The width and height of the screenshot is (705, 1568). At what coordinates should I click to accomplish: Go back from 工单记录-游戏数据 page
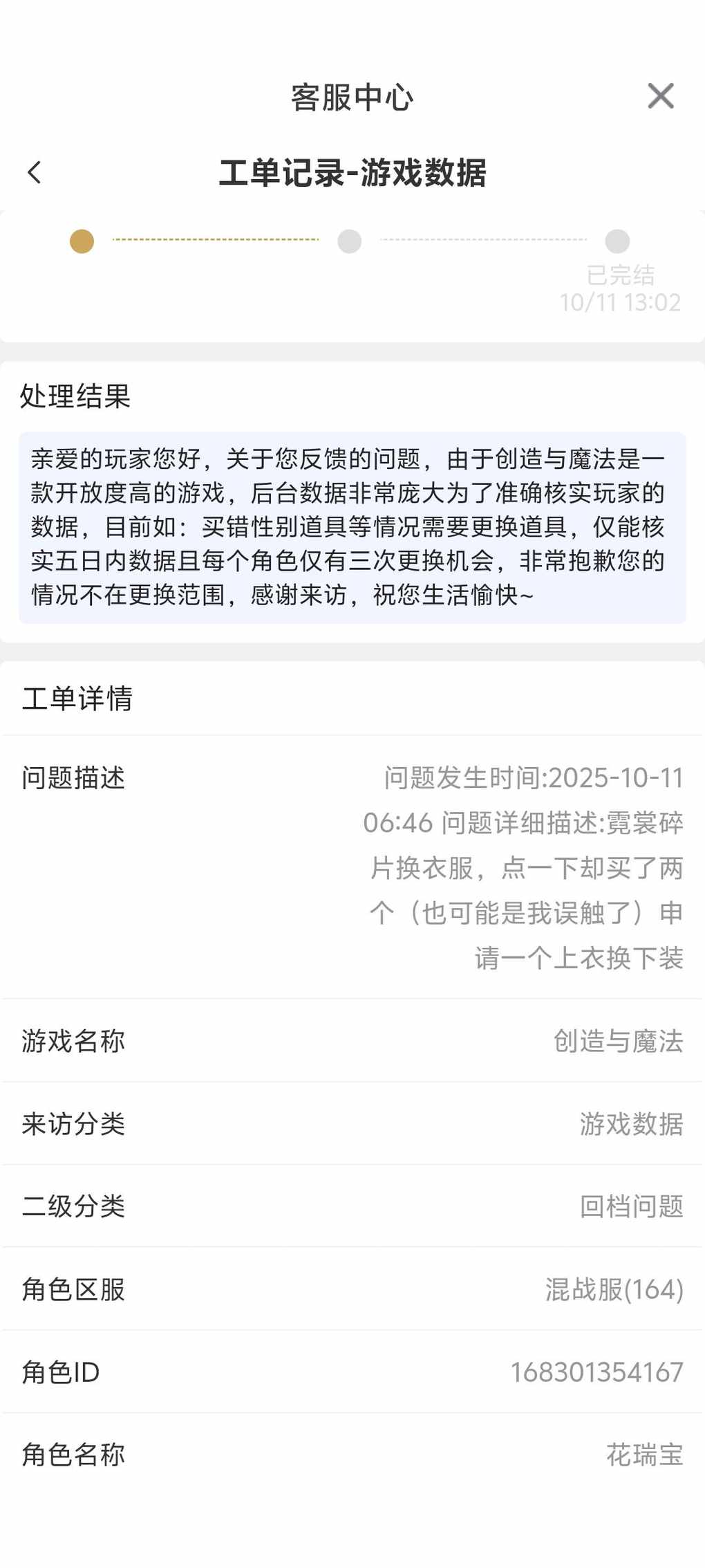pos(35,173)
